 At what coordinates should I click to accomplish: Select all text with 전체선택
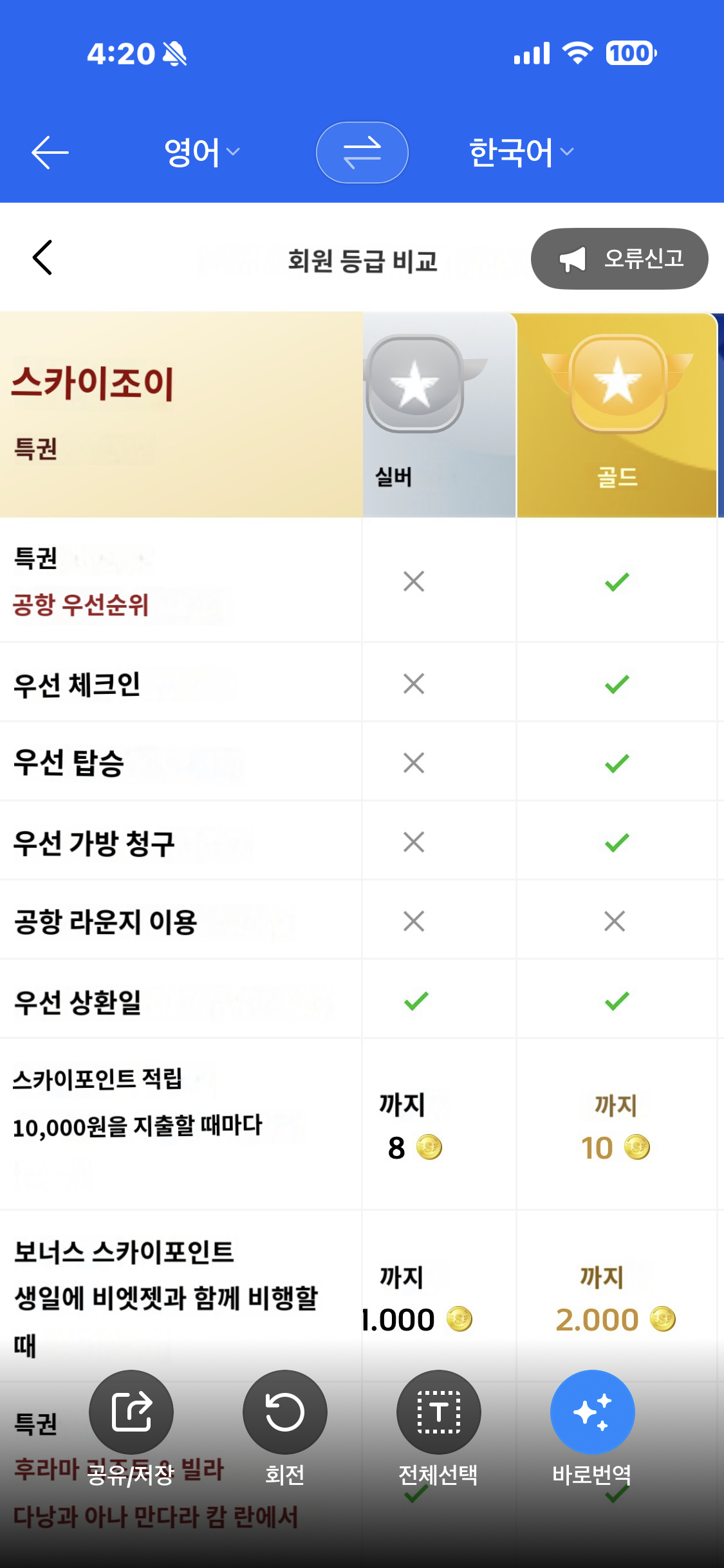[x=438, y=1412]
